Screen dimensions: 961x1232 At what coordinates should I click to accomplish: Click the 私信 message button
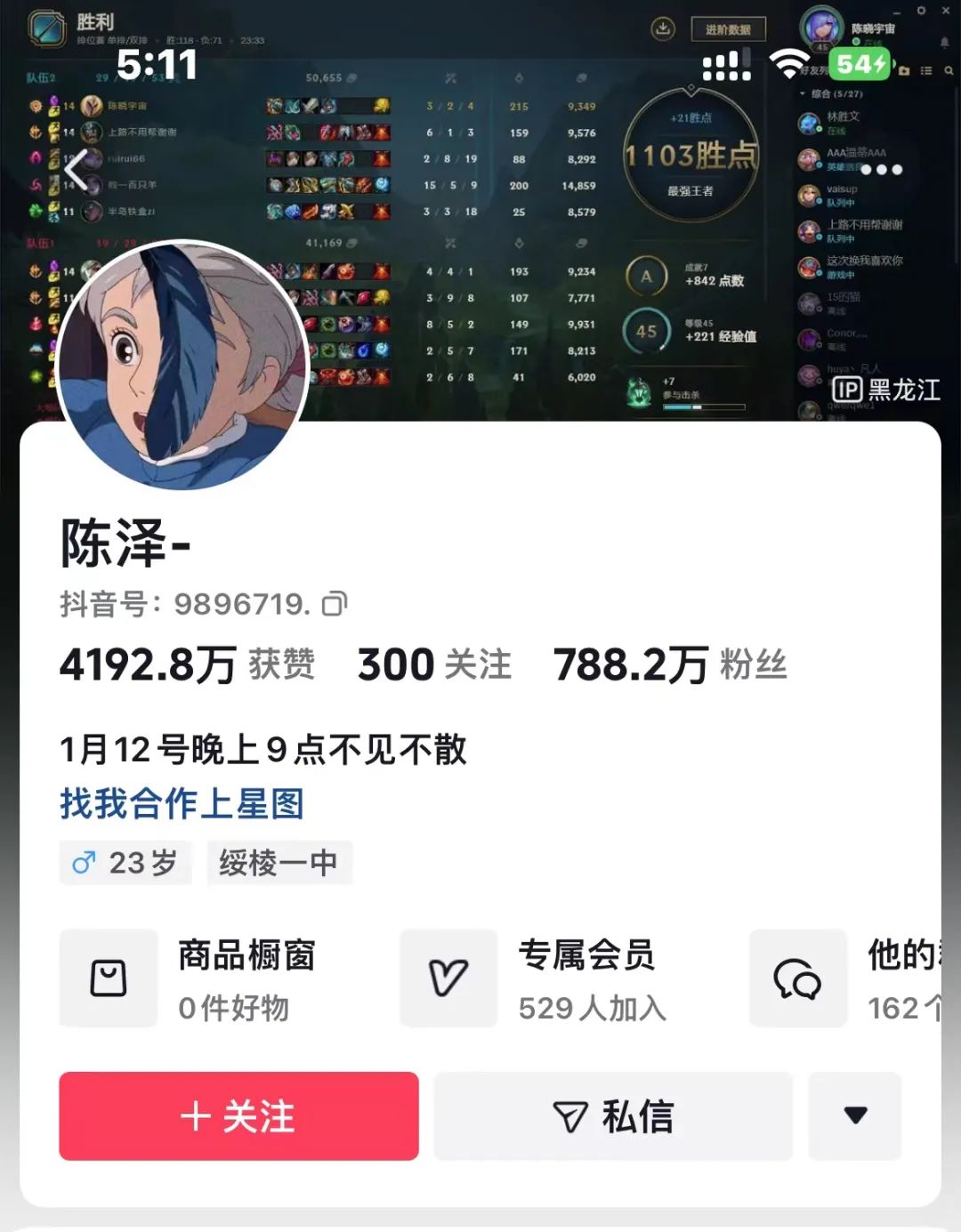[614, 1115]
